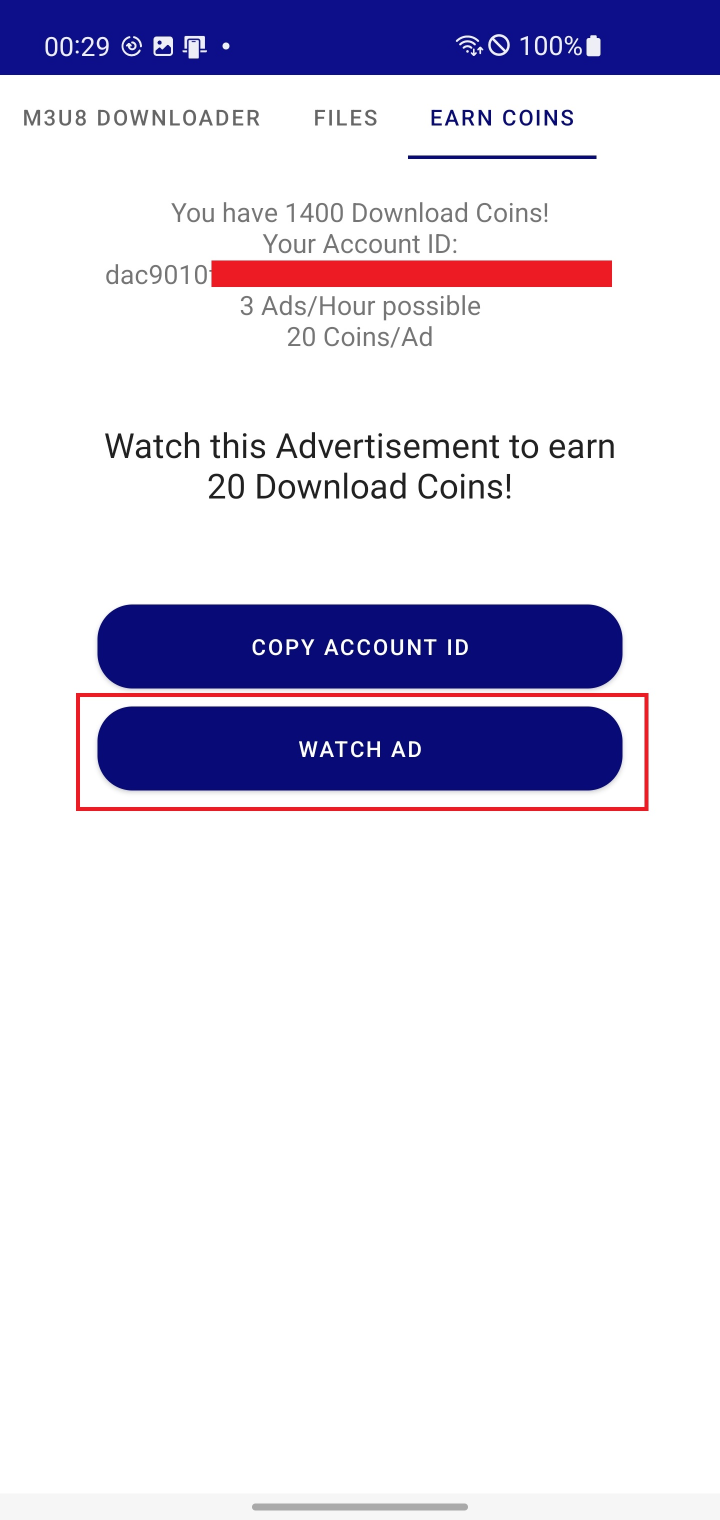Open the Files tab
Image resolution: width=720 pixels, height=1520 pixels.
tap(346, 118)
